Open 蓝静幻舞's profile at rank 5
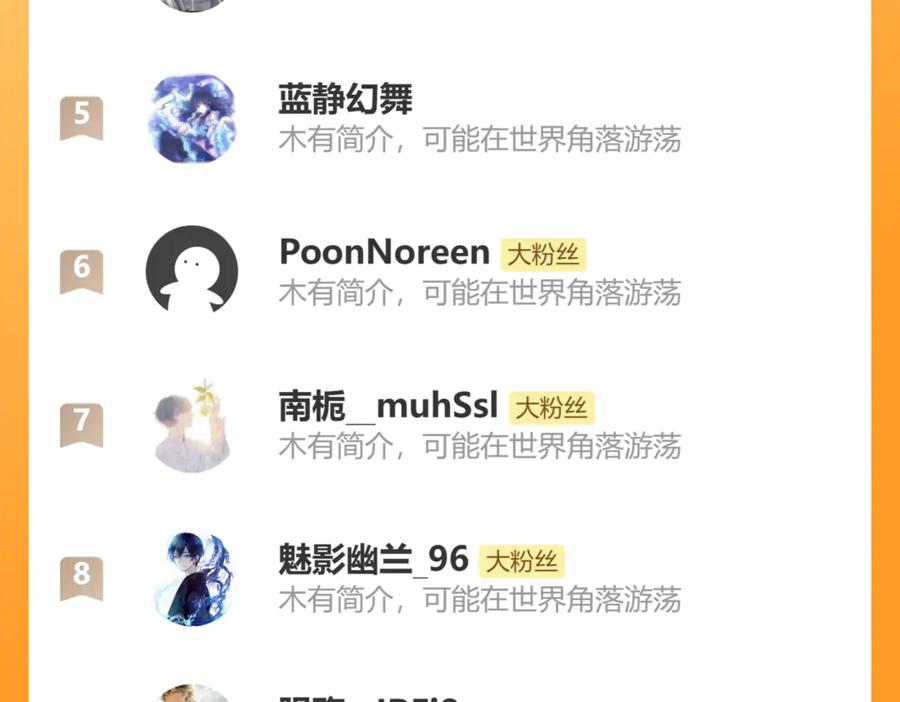 click(x=449, y=118)
